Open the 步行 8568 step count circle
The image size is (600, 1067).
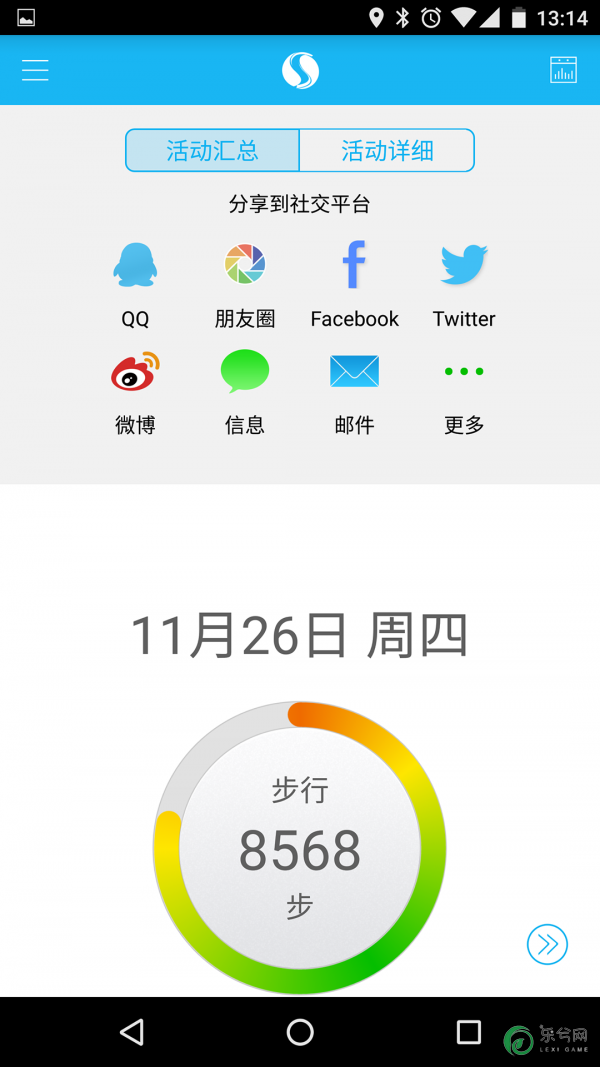point(299,848)
